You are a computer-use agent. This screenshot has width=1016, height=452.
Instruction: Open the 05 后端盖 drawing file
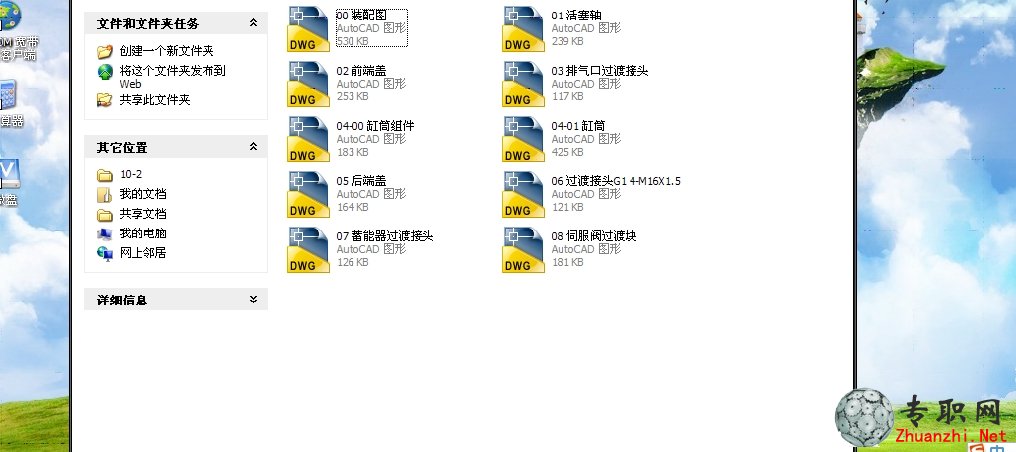pos(308,194)
